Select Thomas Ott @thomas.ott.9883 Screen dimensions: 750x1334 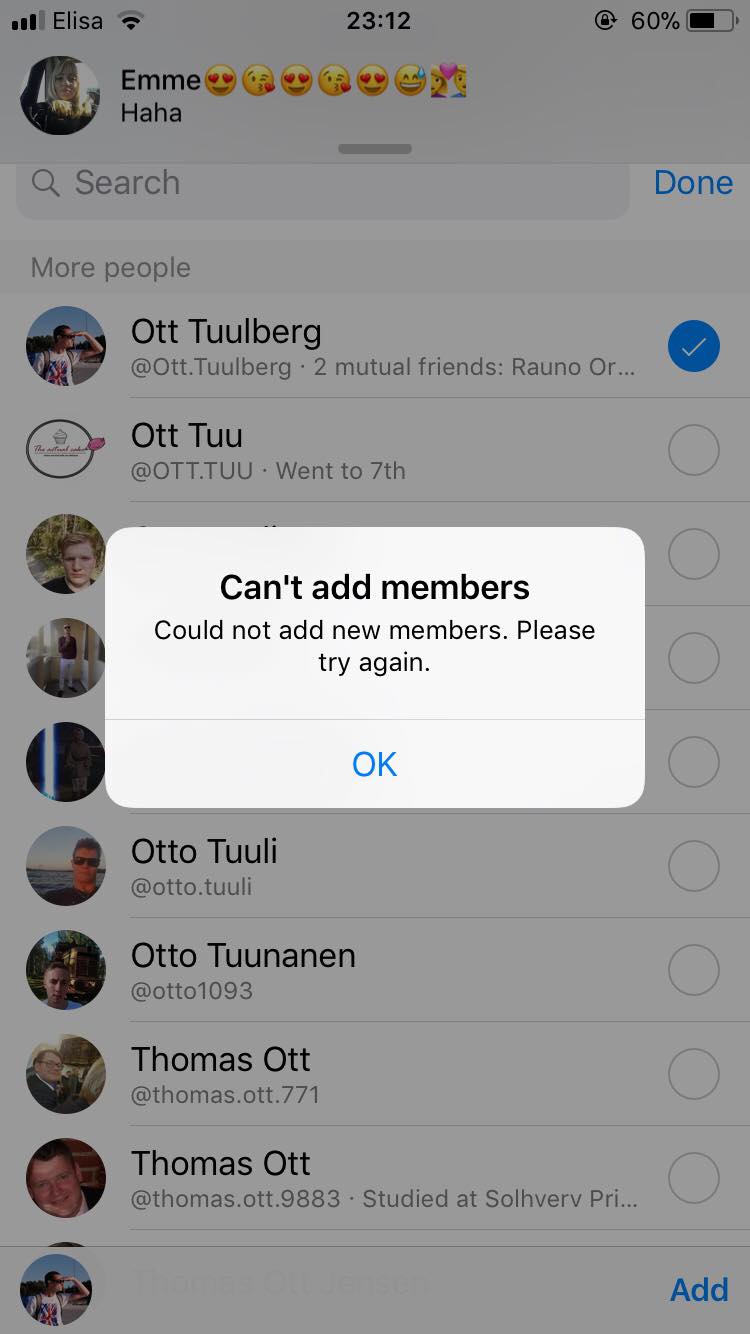click(x=375, y=1178)
